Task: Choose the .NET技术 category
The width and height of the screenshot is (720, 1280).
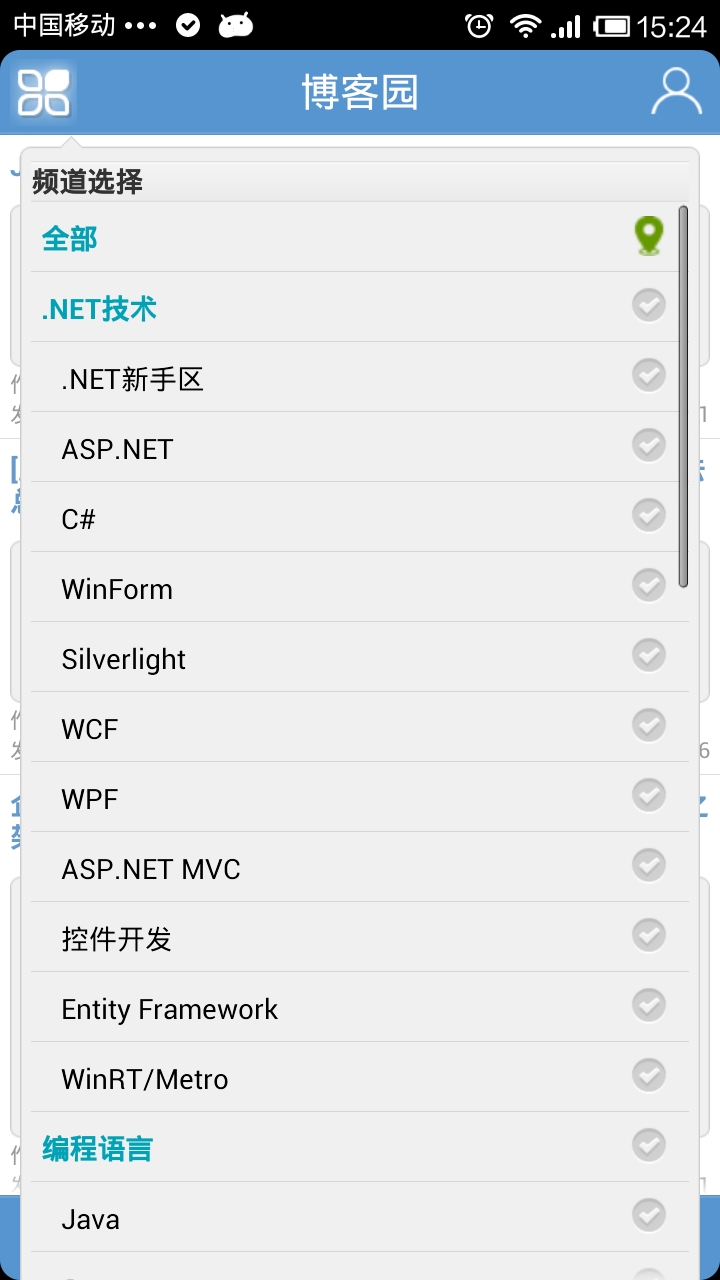Action: 354,307
